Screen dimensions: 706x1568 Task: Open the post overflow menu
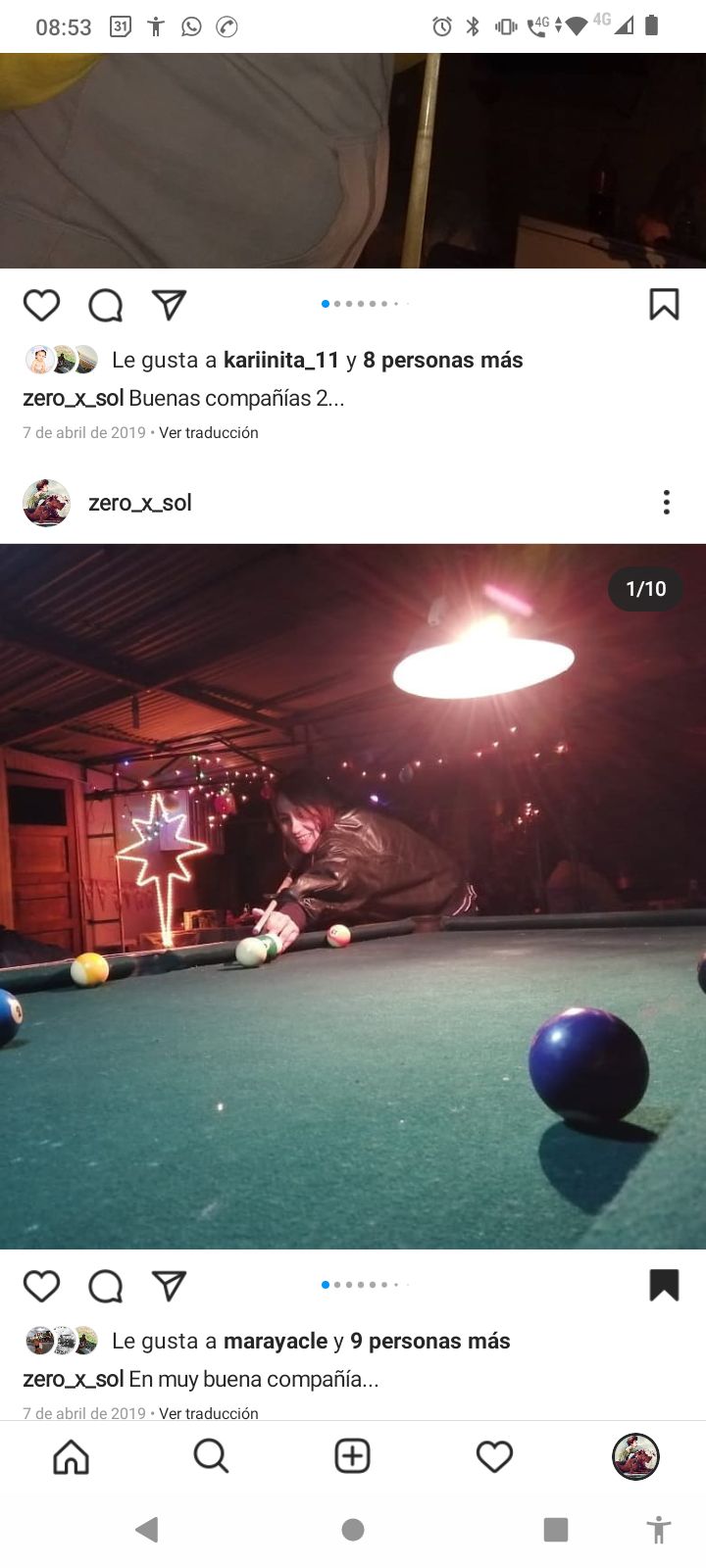[x=666, y=503]
